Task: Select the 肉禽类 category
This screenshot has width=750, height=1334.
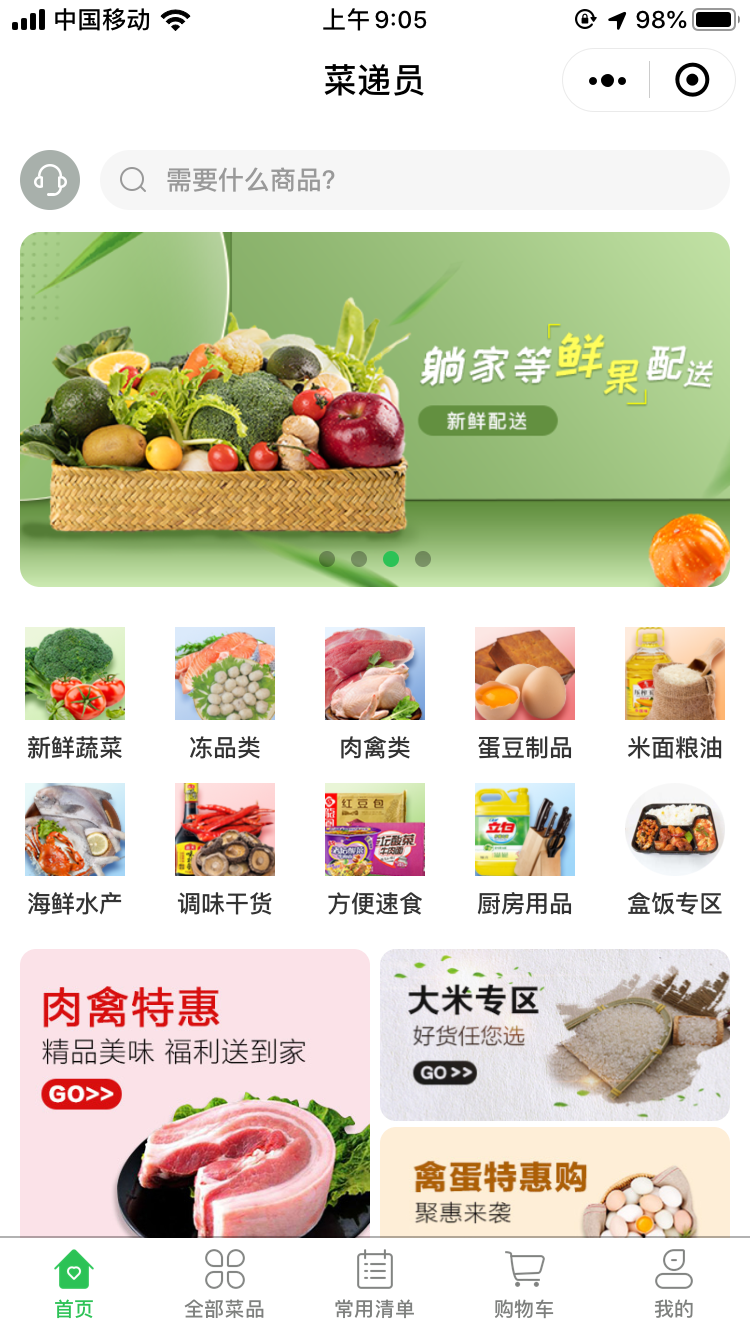Action: [x=375, y=692]
